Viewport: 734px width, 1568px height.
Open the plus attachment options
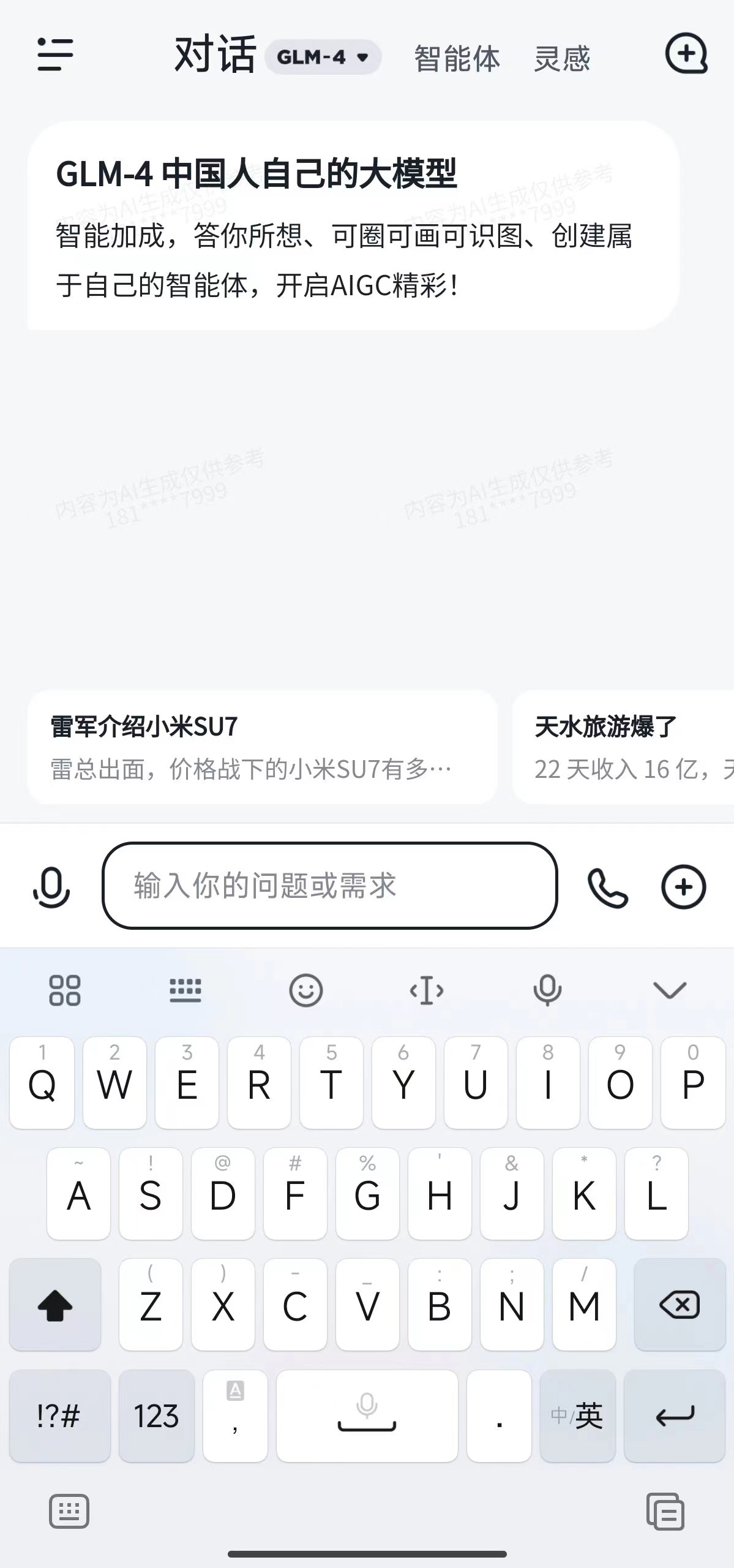coord(684,887)
